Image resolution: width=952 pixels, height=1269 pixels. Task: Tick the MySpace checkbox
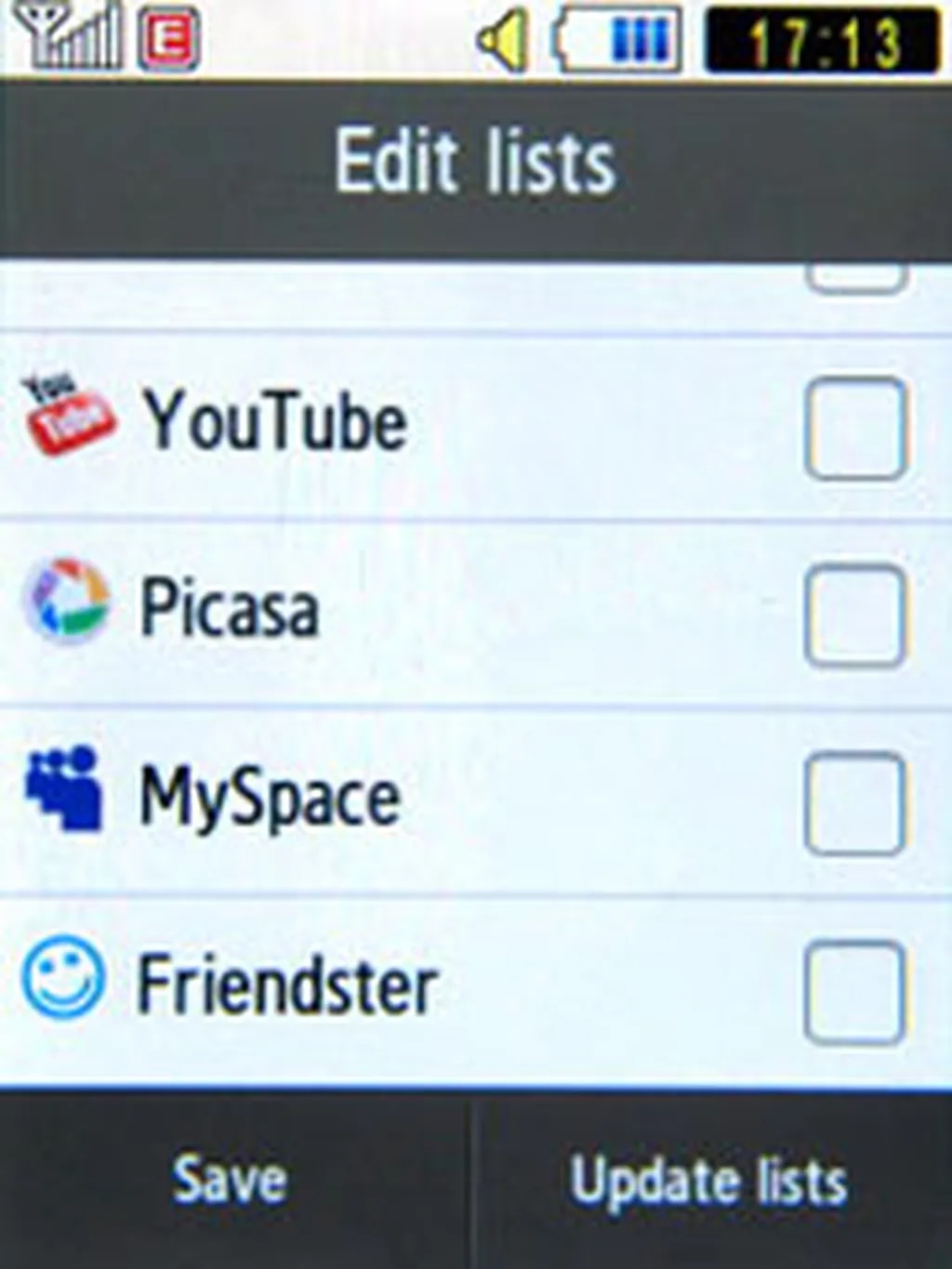(854, 804)
